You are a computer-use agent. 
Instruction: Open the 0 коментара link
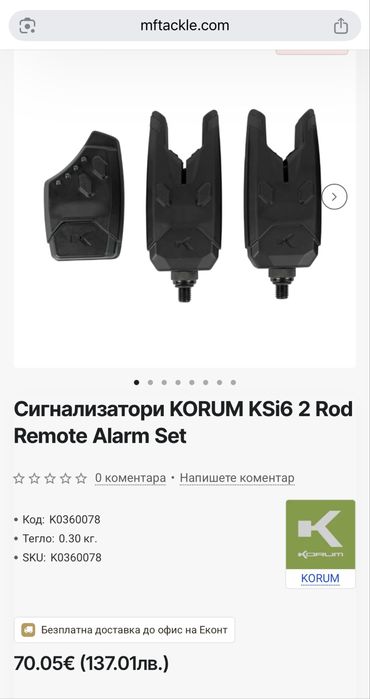click(x=130, y=478)
